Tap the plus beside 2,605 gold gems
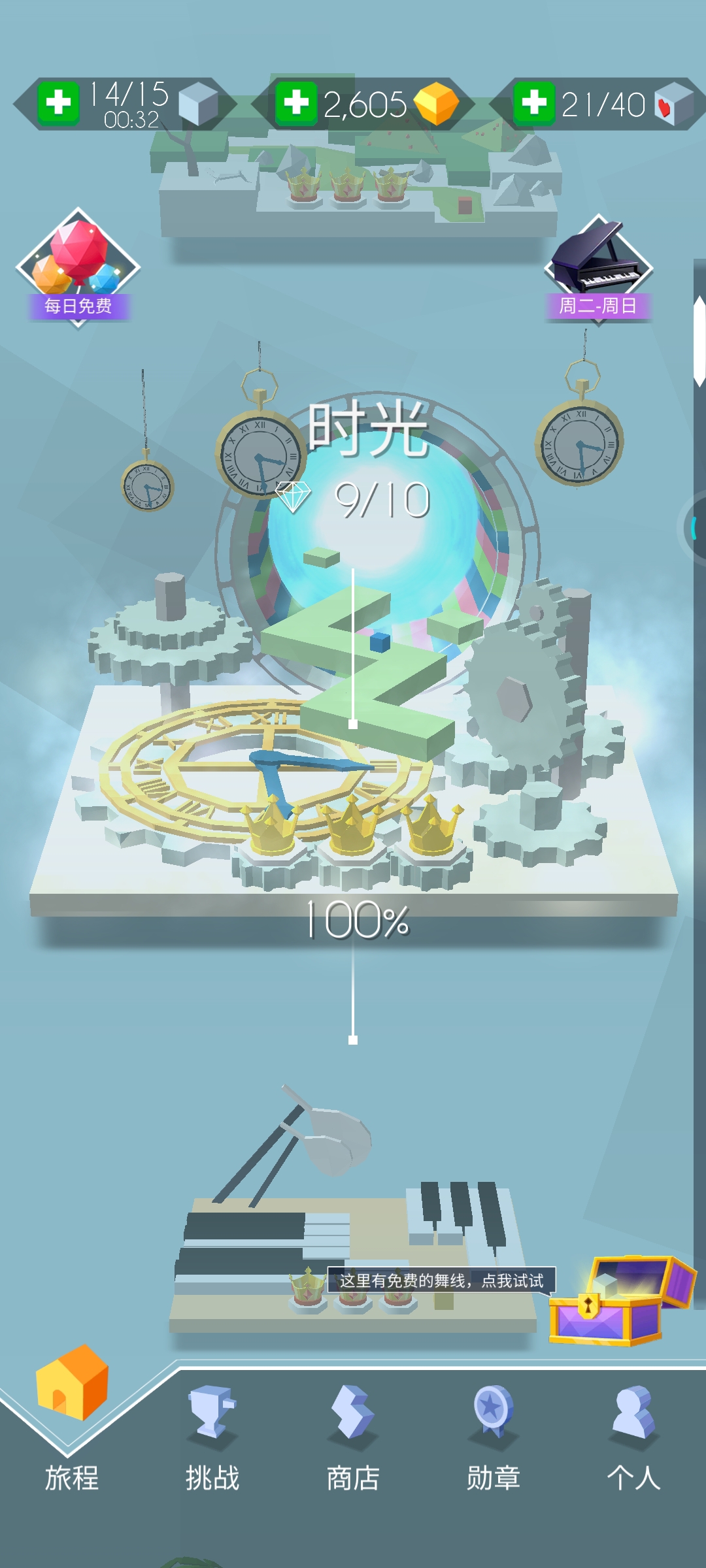Screen dimensions: 706x1568 click(296, 103)
